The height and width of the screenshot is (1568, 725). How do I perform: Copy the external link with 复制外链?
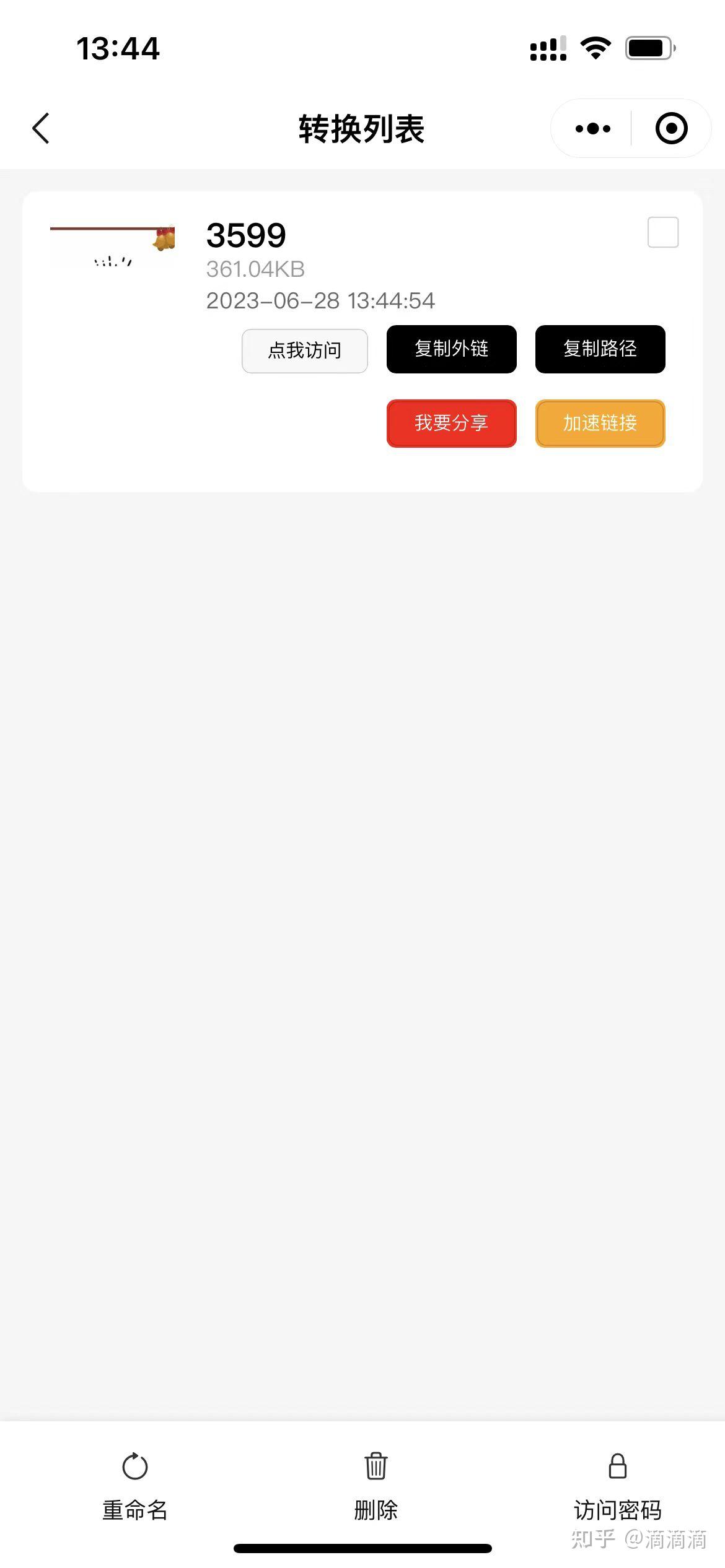point(451,349)
